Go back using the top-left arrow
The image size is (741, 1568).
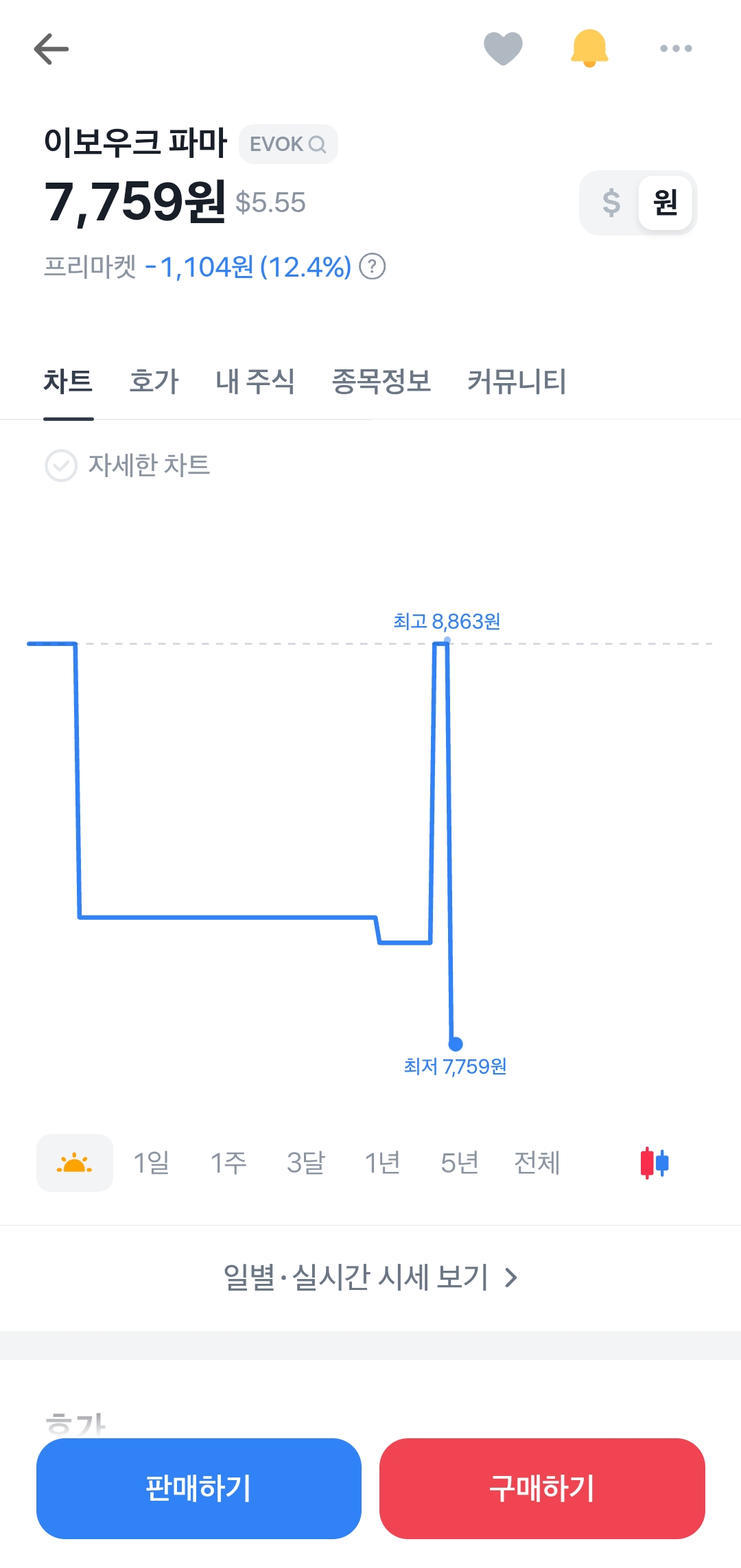coord(51,49)
